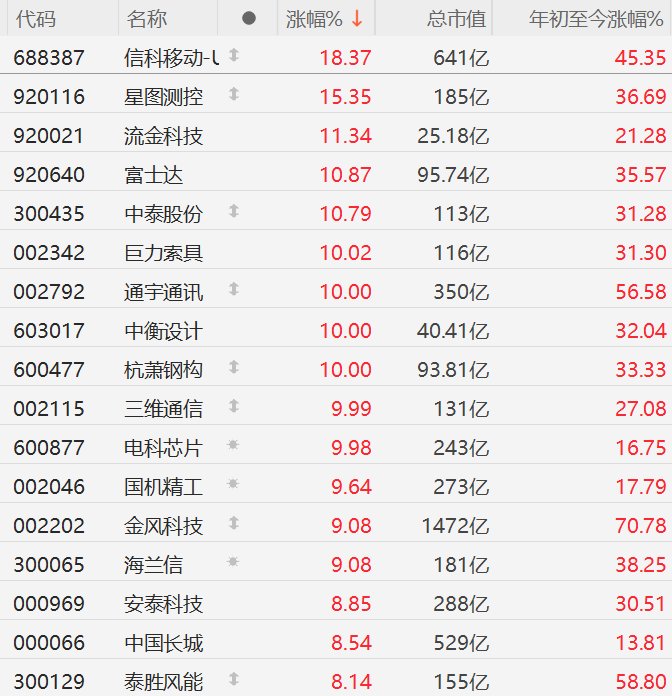Open 信科移动 stock 688387
672x696 pixels.
169,58
